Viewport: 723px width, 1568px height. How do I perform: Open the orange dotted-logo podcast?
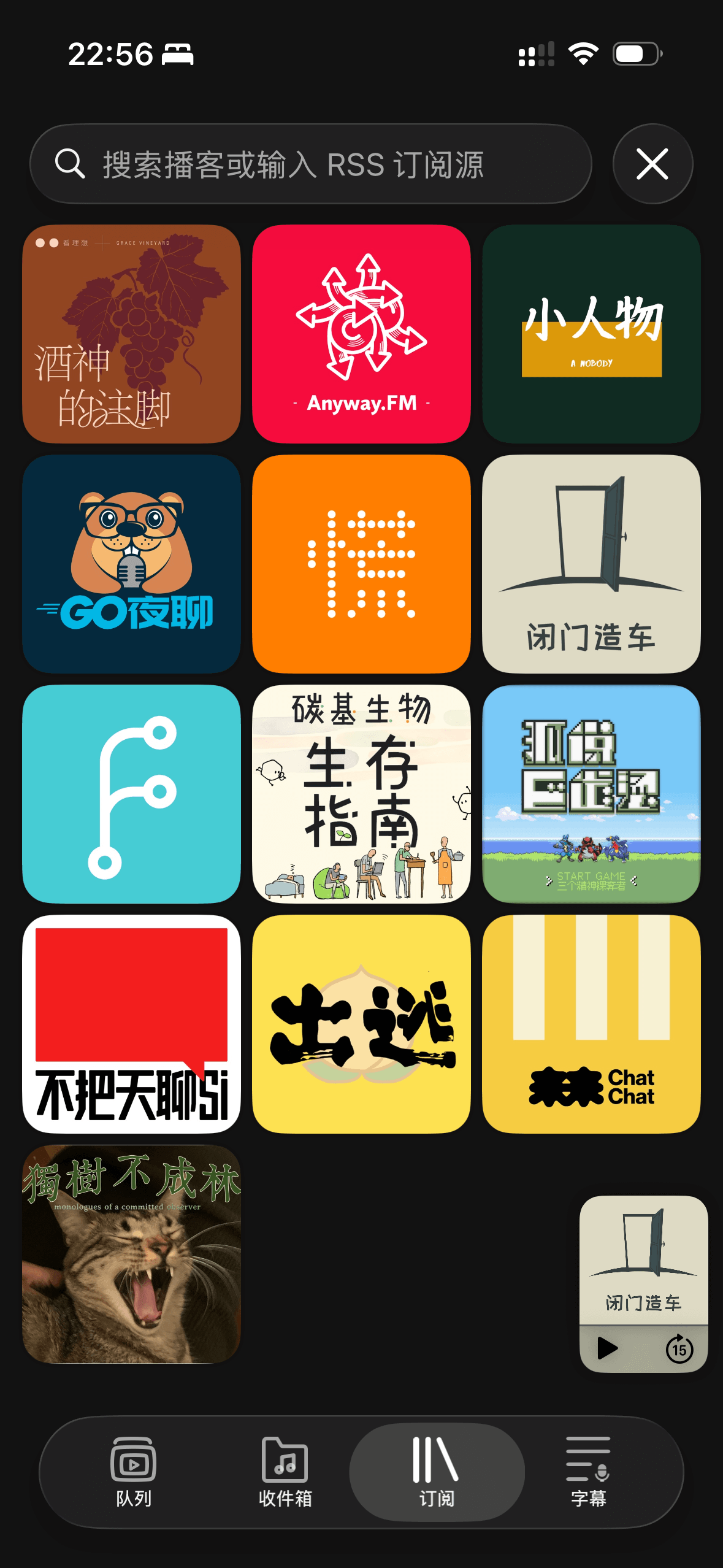click(x=361, y=564)
